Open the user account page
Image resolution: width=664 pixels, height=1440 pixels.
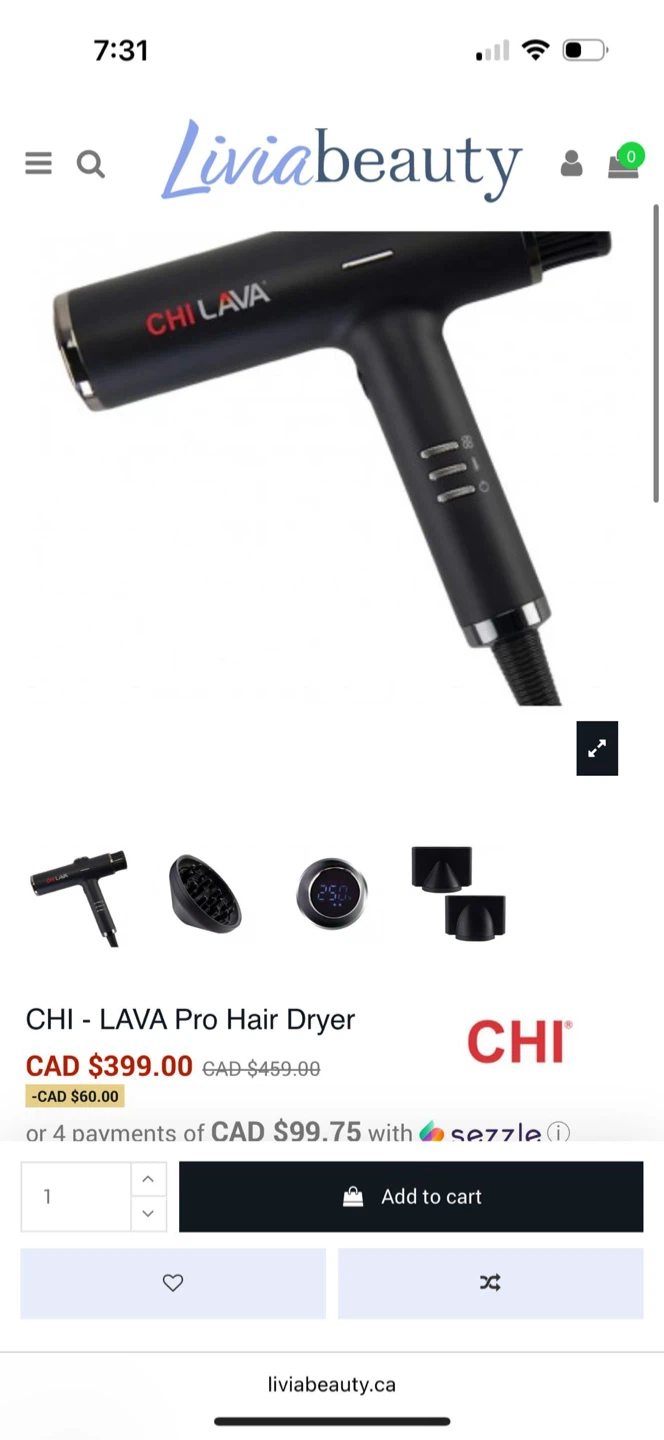pos(571,163)
